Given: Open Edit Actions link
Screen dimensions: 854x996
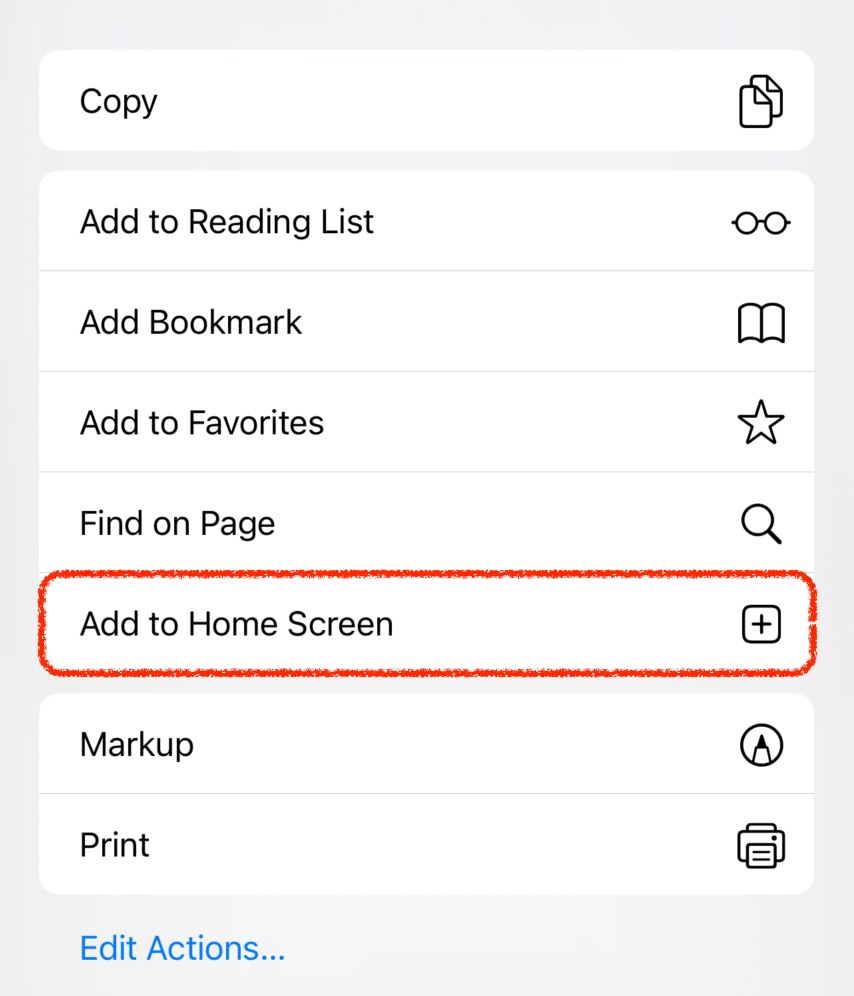Looking at the screenshot, I should [x=182, y=947].
